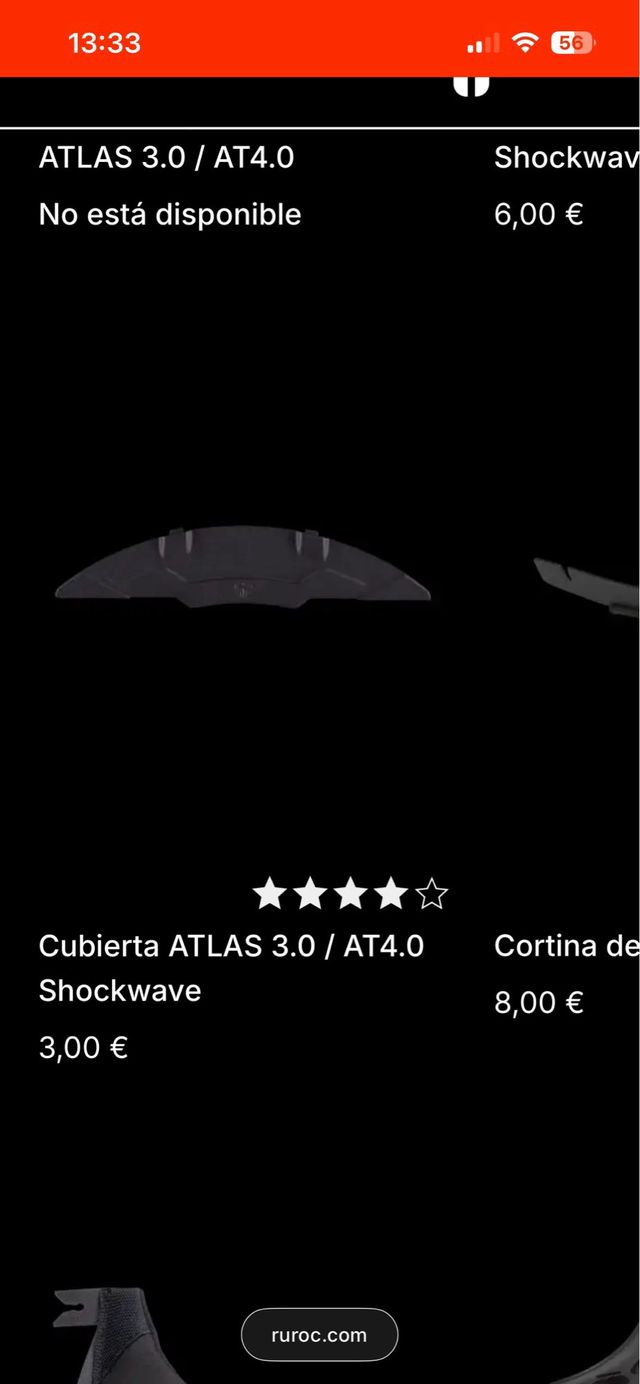The image size is (640, 1384).
Task: Open the Shockwave product priced 6,00 €
Action: coord(566,158)
